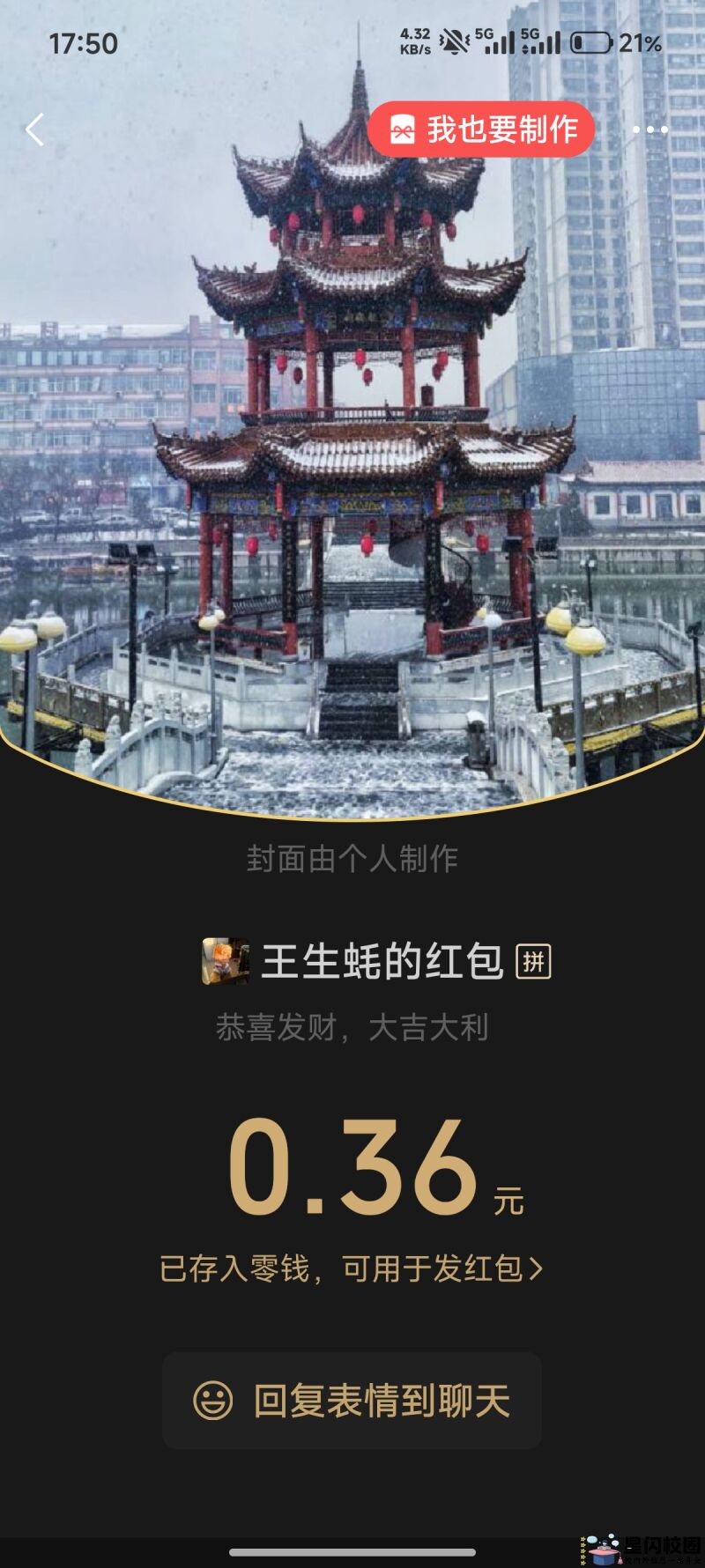
Task: Open the three-dot more options menu
Action: coord(649,130)
